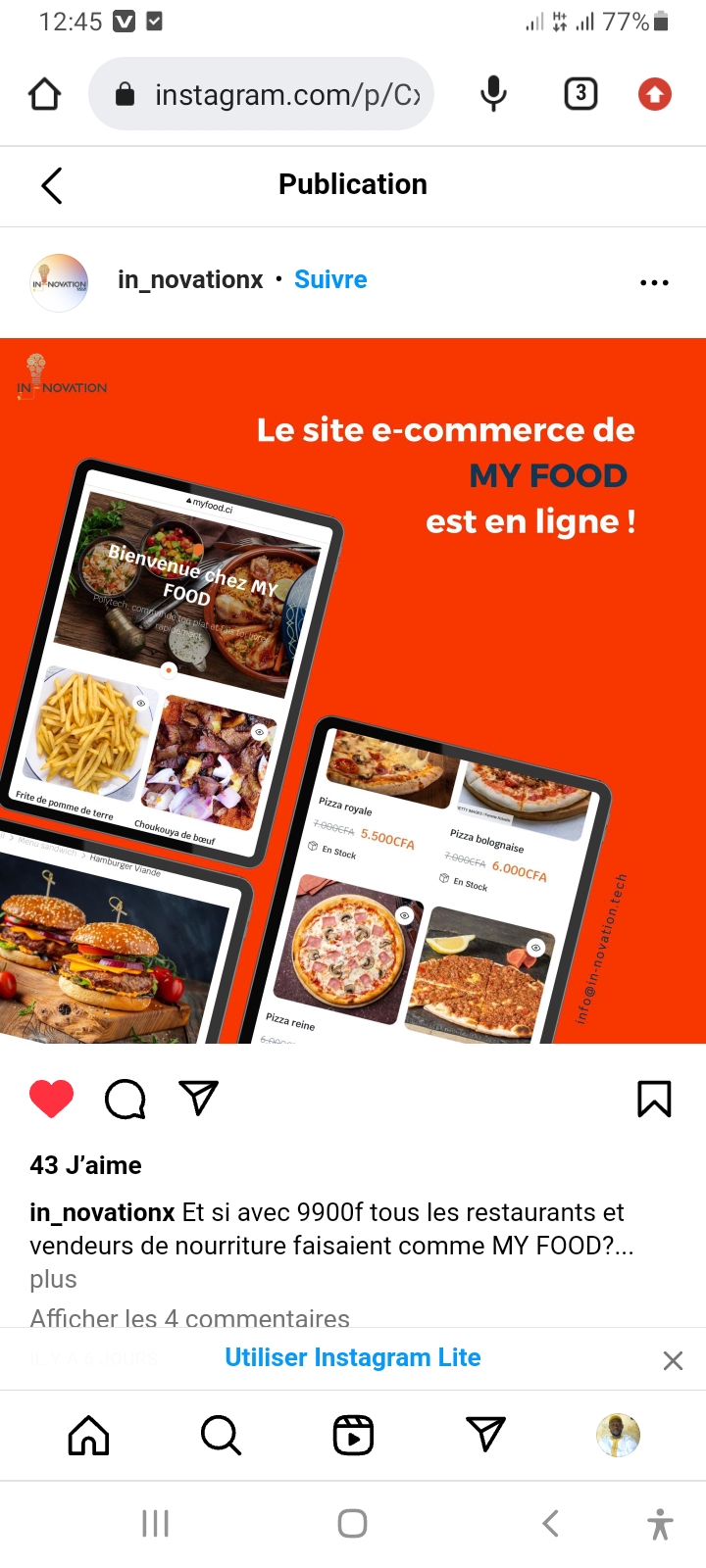Tap Utiliser Instagram Lite banner
Image resolution: width=706 pixels, height=1568 pixels.
[x=353, y=1357]
